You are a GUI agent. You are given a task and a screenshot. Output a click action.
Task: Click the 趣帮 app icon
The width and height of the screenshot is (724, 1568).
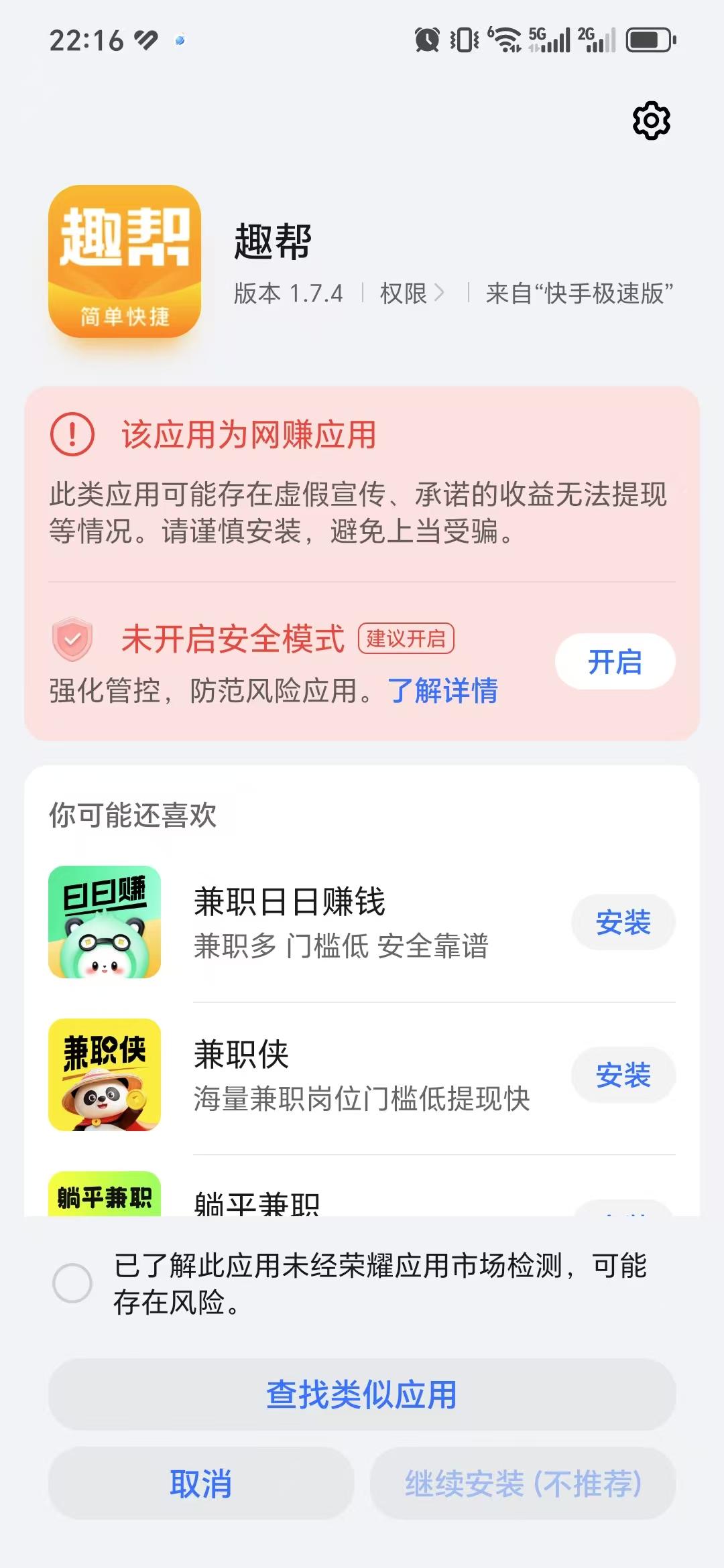pyautogui.click(x=125, y=260)
